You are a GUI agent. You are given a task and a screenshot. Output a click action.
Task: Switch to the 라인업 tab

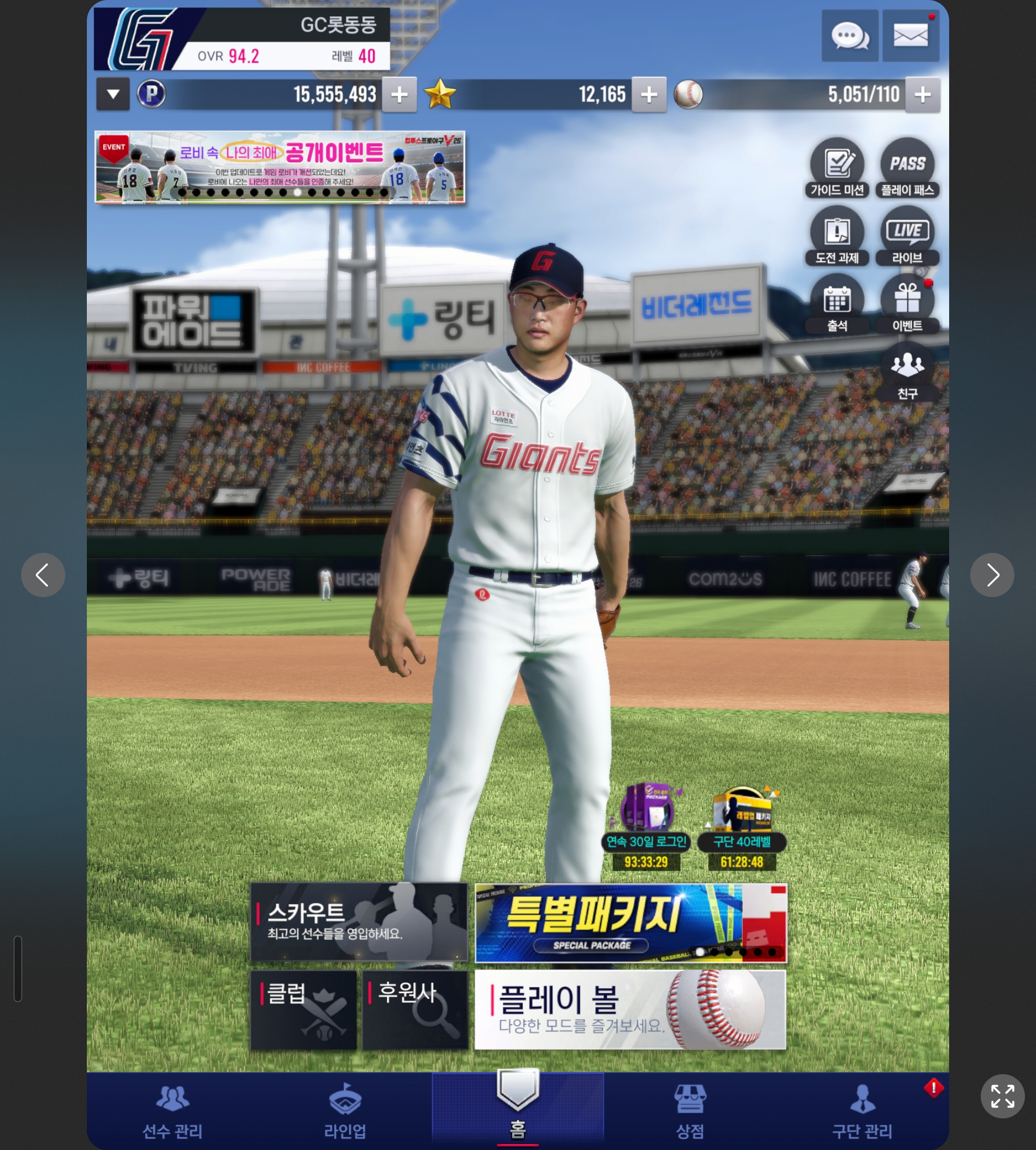pos(345,1111)
